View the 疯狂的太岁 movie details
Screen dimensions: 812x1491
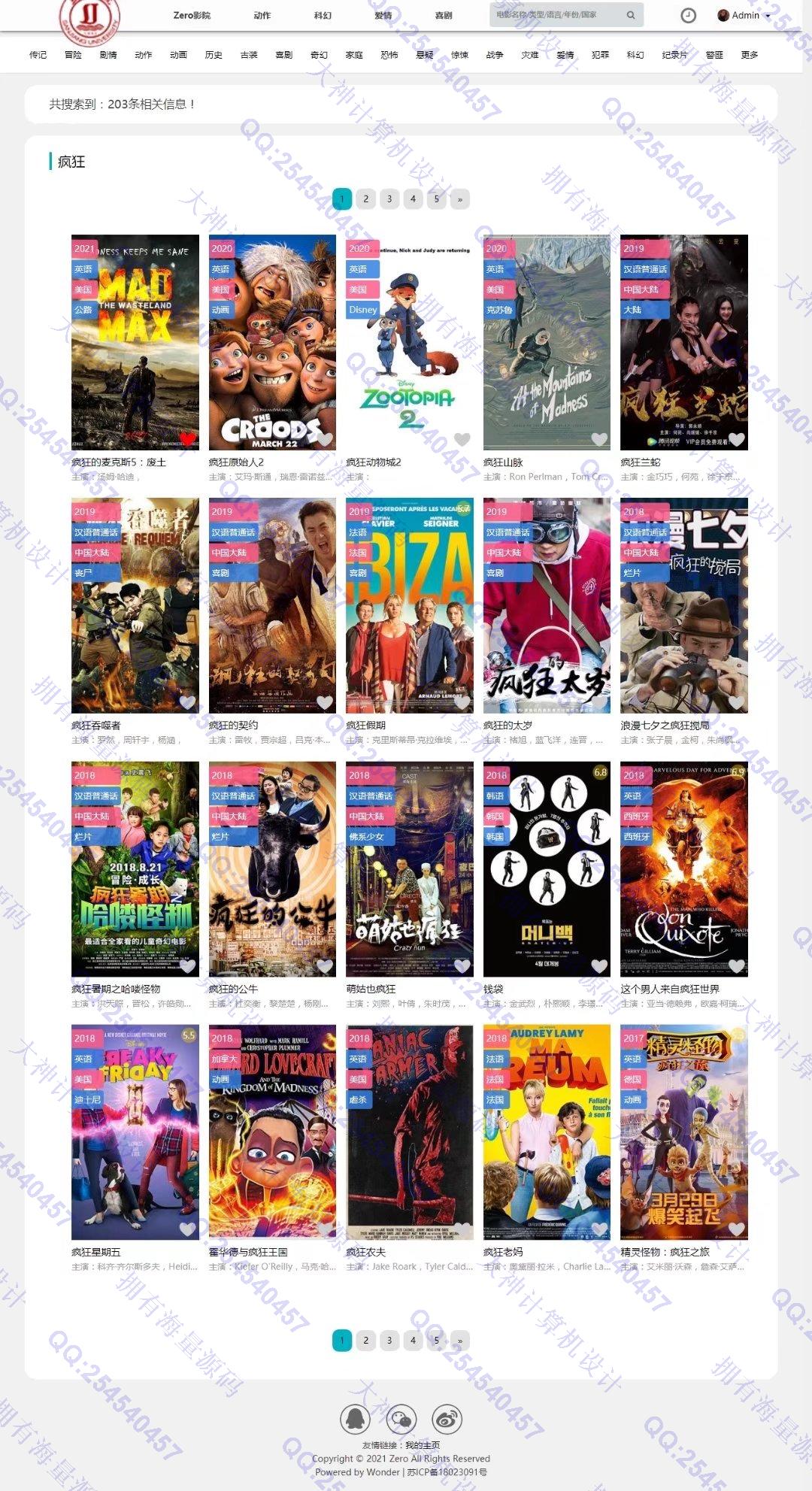547,605
